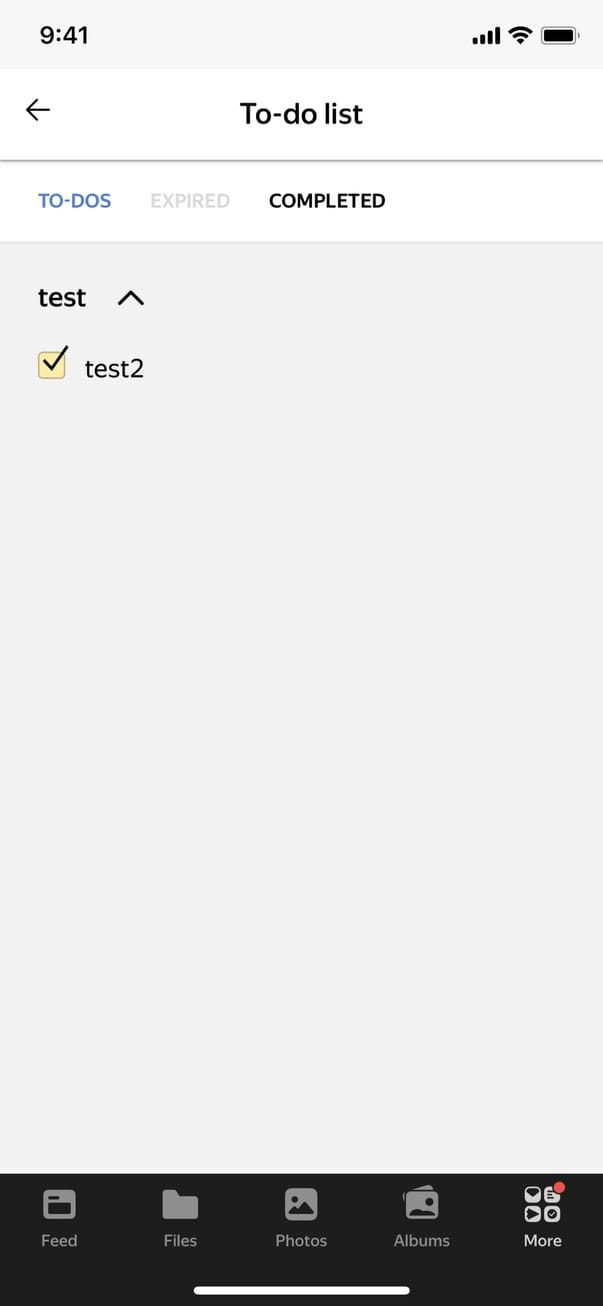Collapse the test list group
This screenshot has width=603, height=1306.
click(131, 298)
